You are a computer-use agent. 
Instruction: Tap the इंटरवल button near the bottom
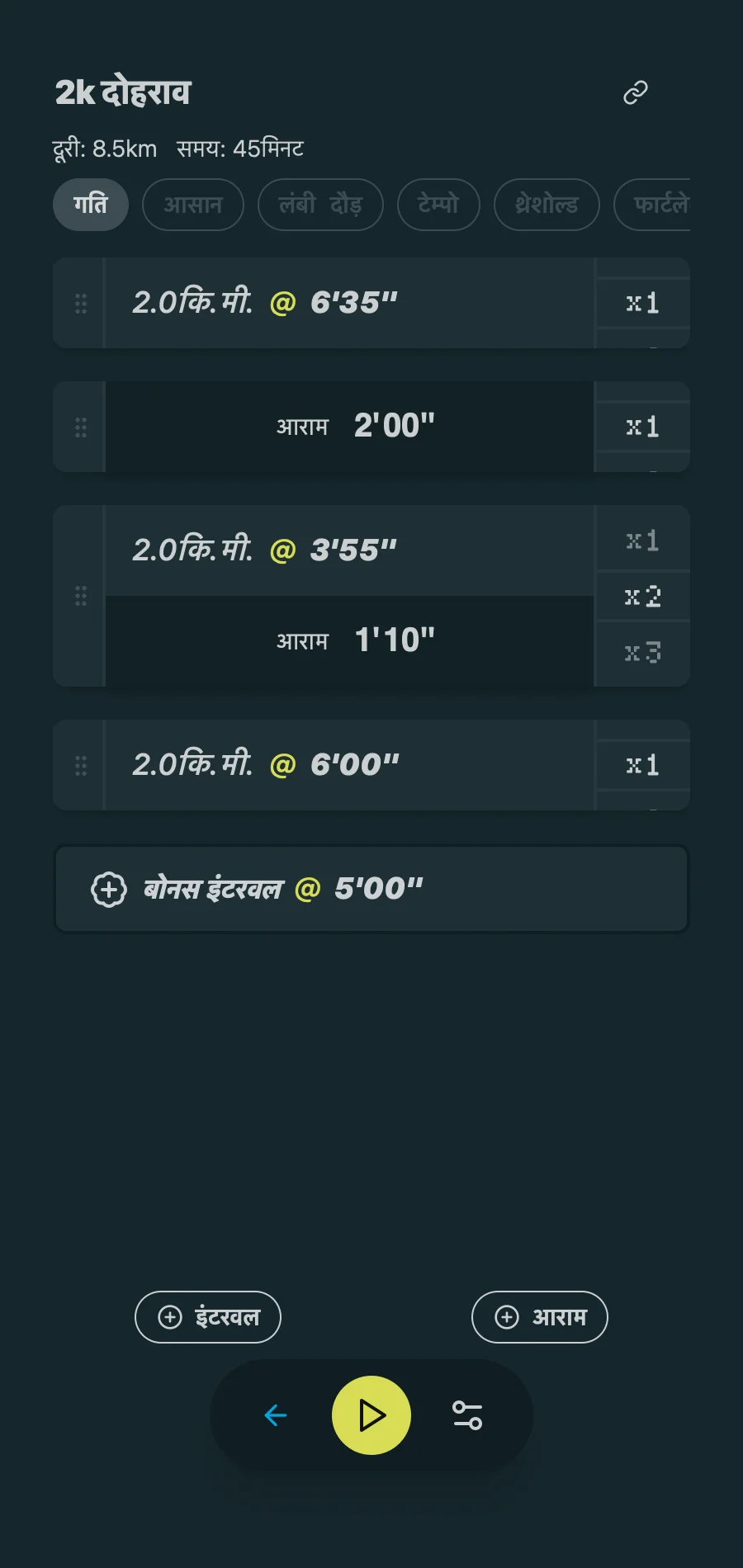(207, 1317)
